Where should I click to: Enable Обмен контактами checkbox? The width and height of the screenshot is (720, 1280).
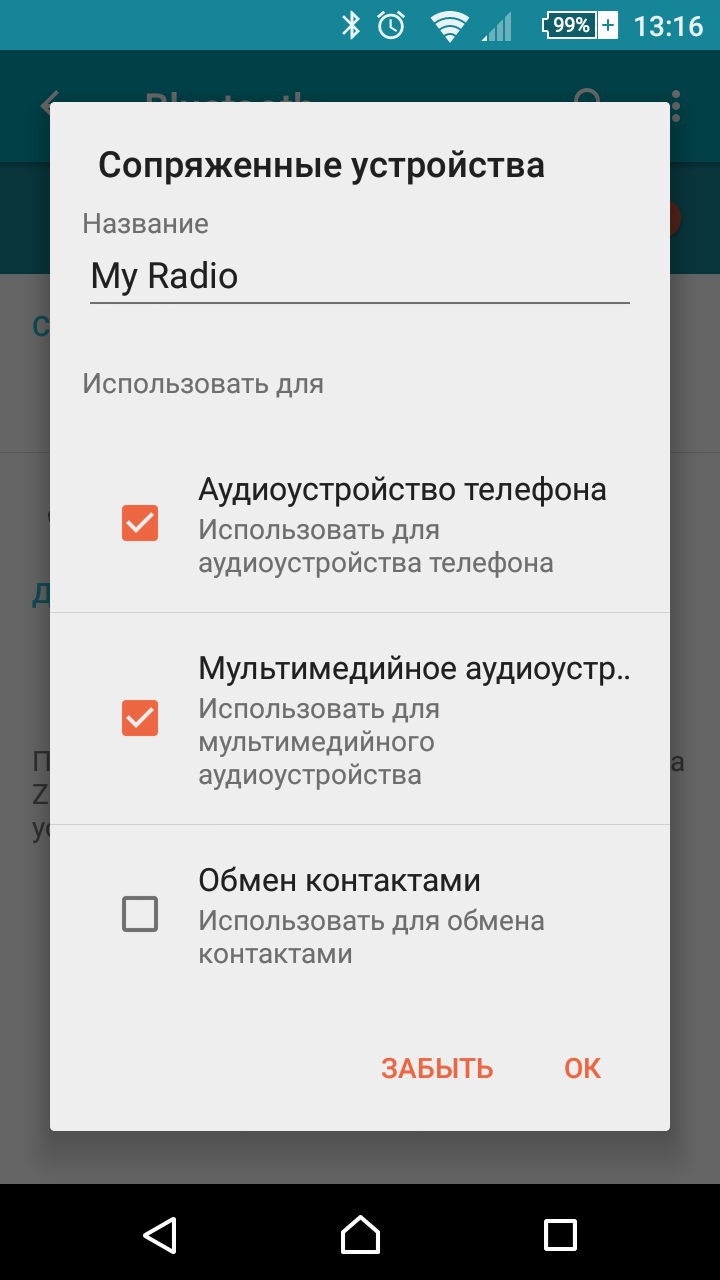coord(140,913)
